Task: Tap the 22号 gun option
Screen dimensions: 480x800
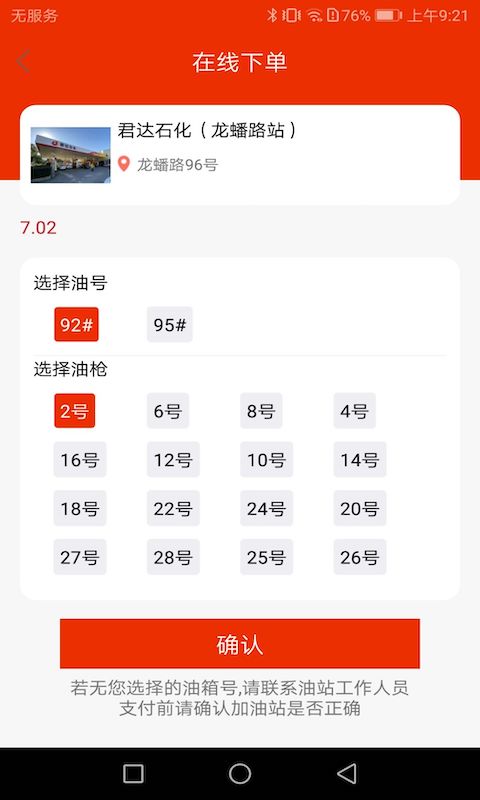Action: point(173,508)
